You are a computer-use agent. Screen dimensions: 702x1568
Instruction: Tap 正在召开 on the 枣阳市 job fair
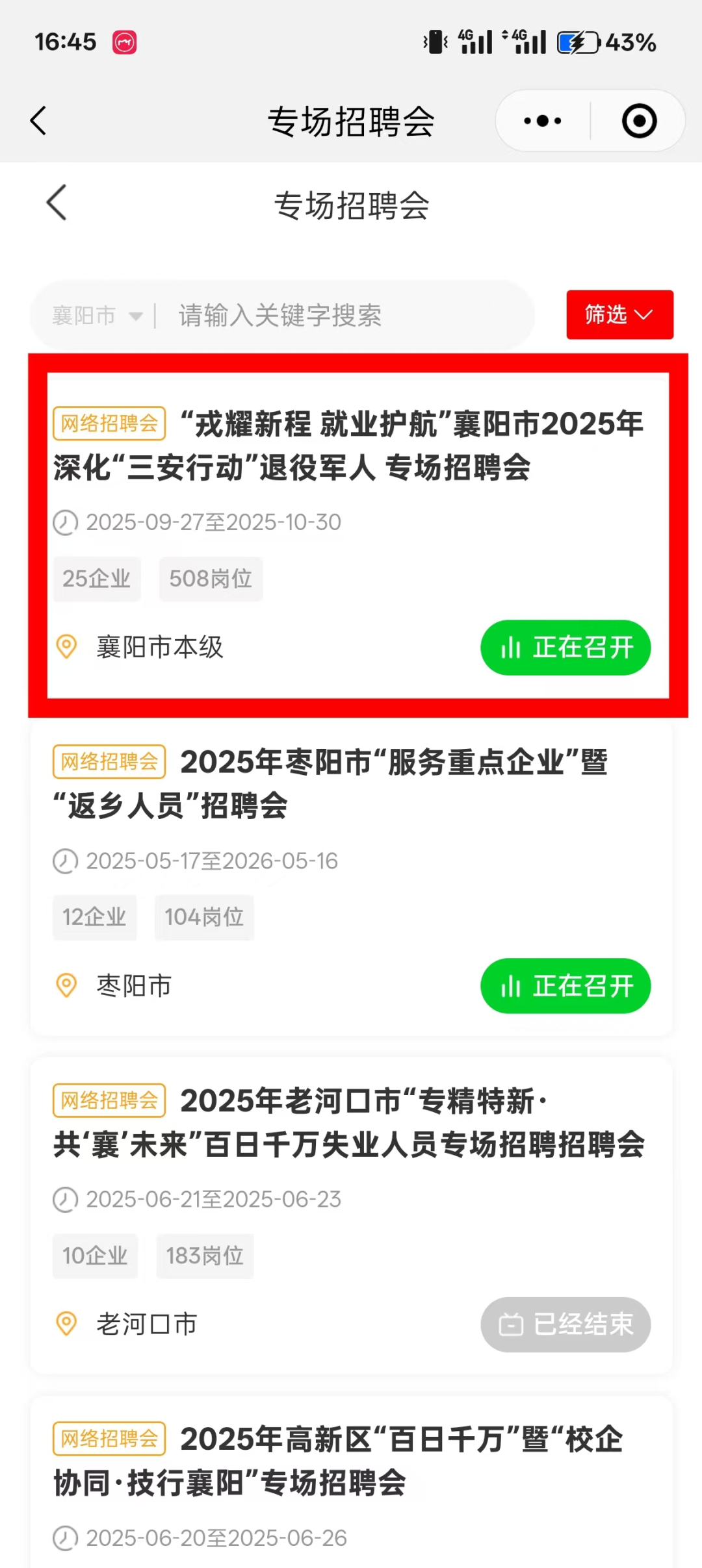565,986
